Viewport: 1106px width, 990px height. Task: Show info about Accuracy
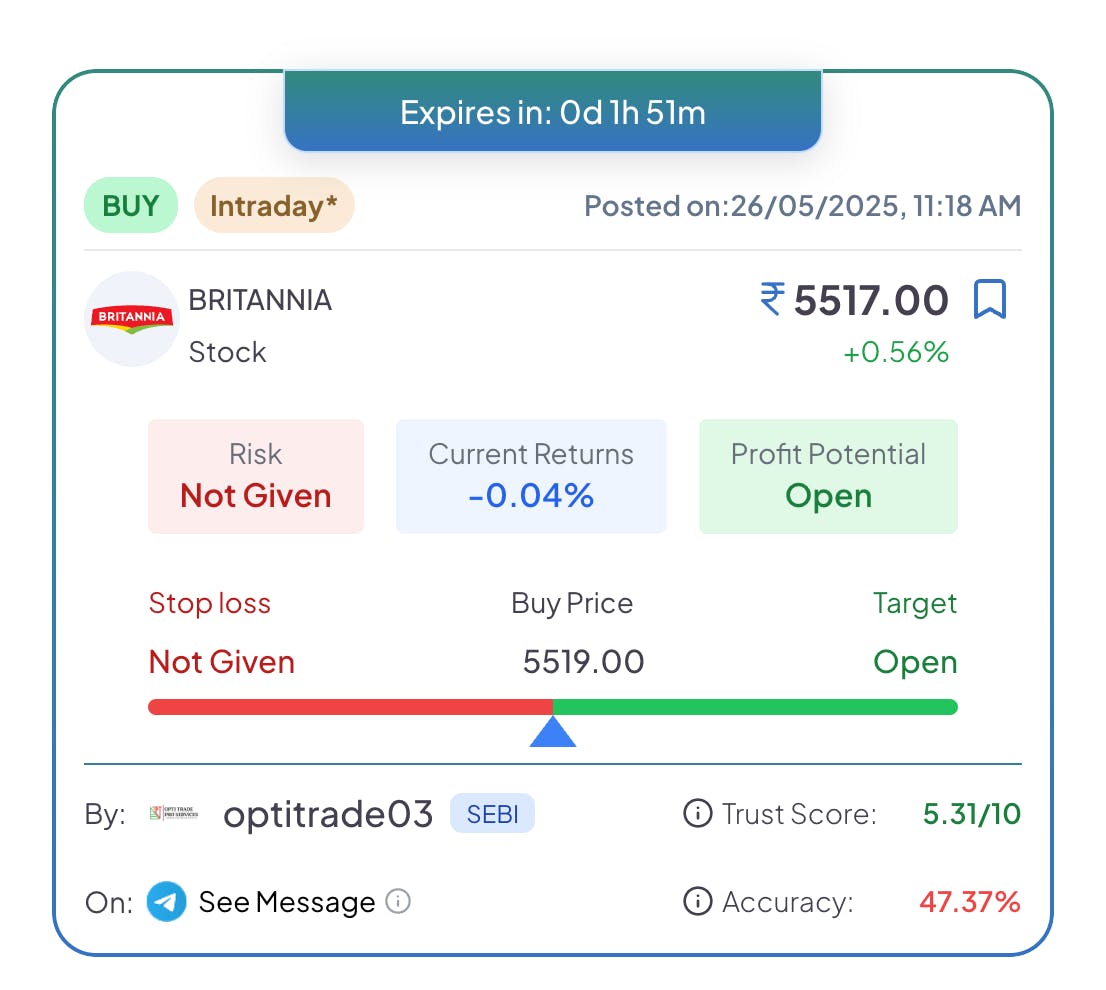click(696, 902)
